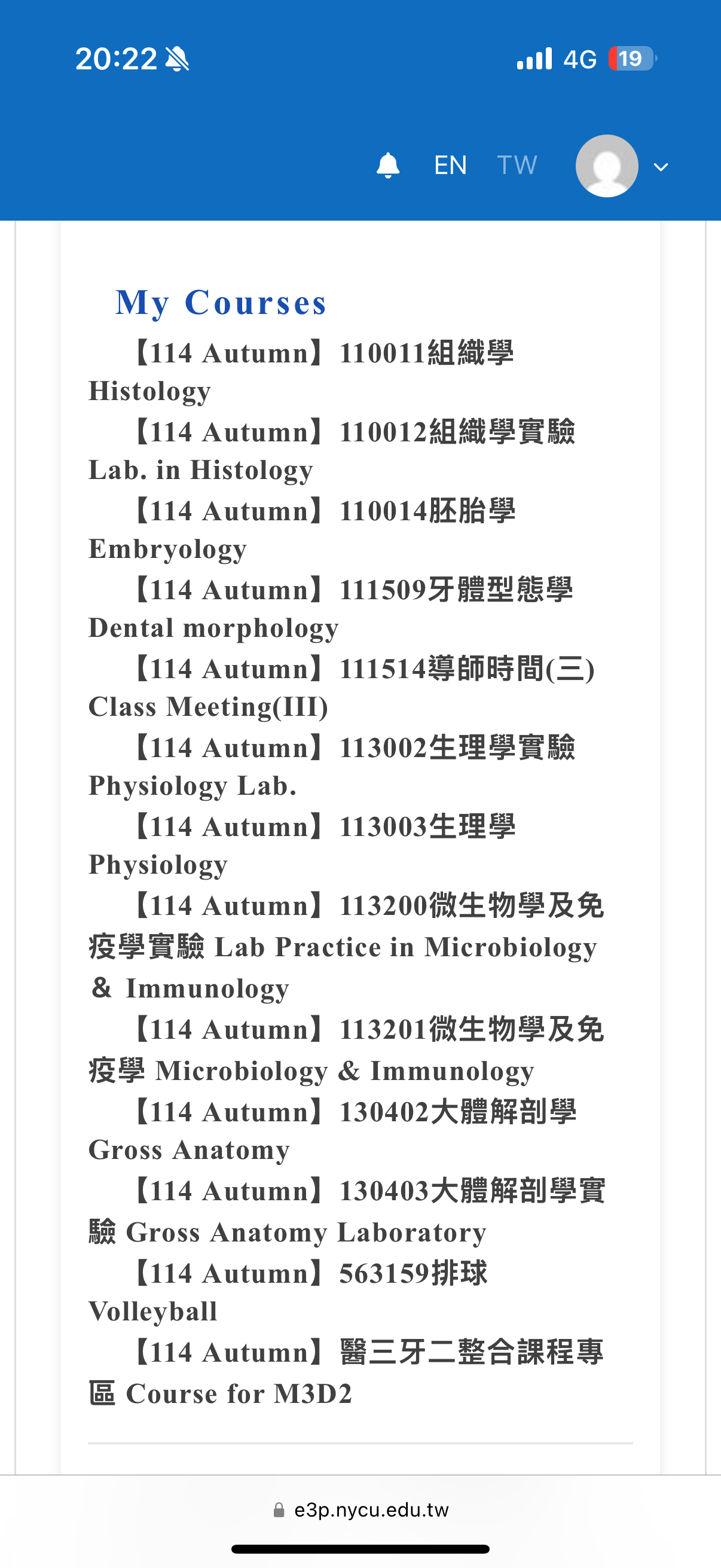Switch language to TW
The height and width of the screenshot is (1568, 721).
(517, 166)
